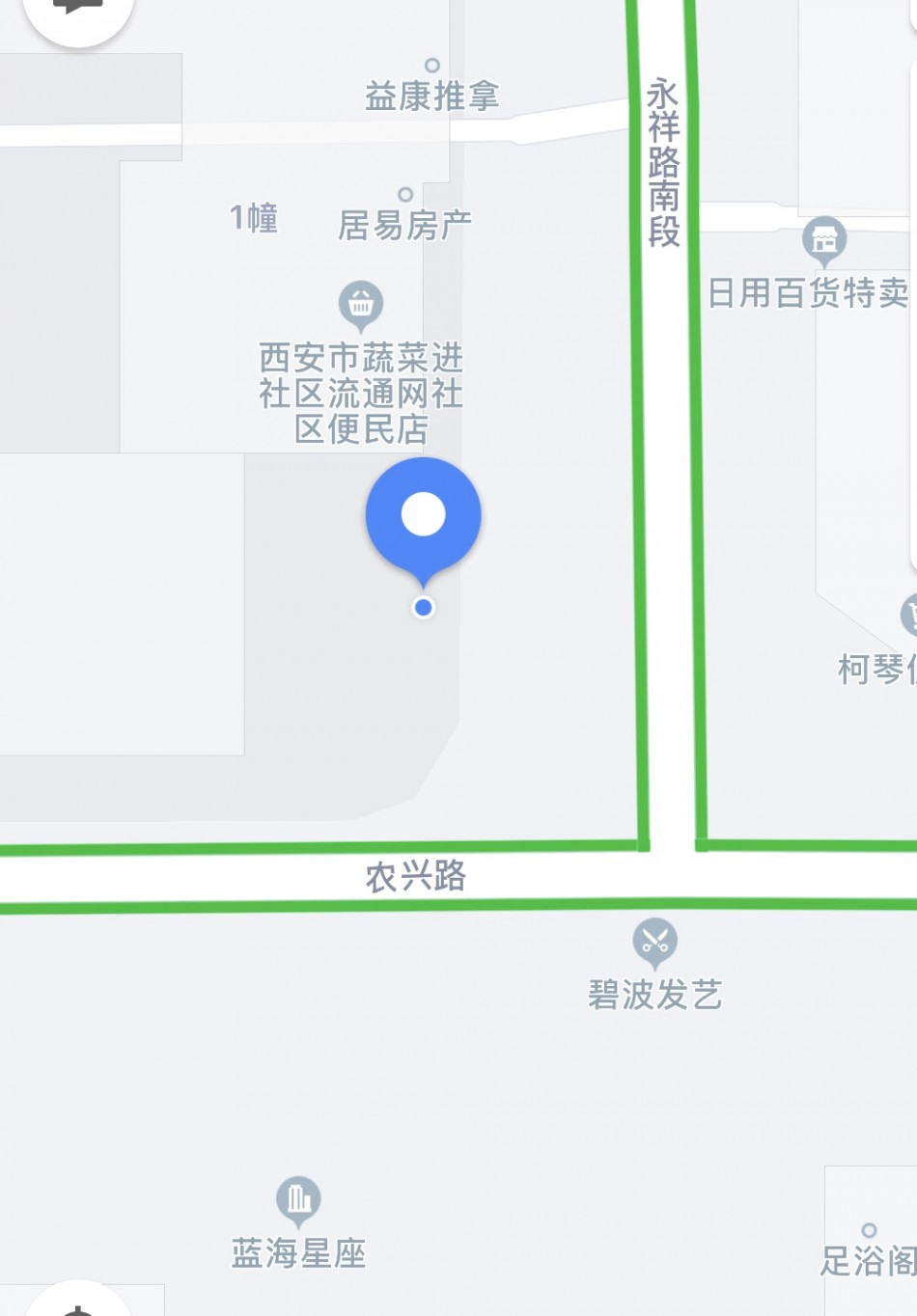Open the 柯琴 shop marker

click(909, 615)
